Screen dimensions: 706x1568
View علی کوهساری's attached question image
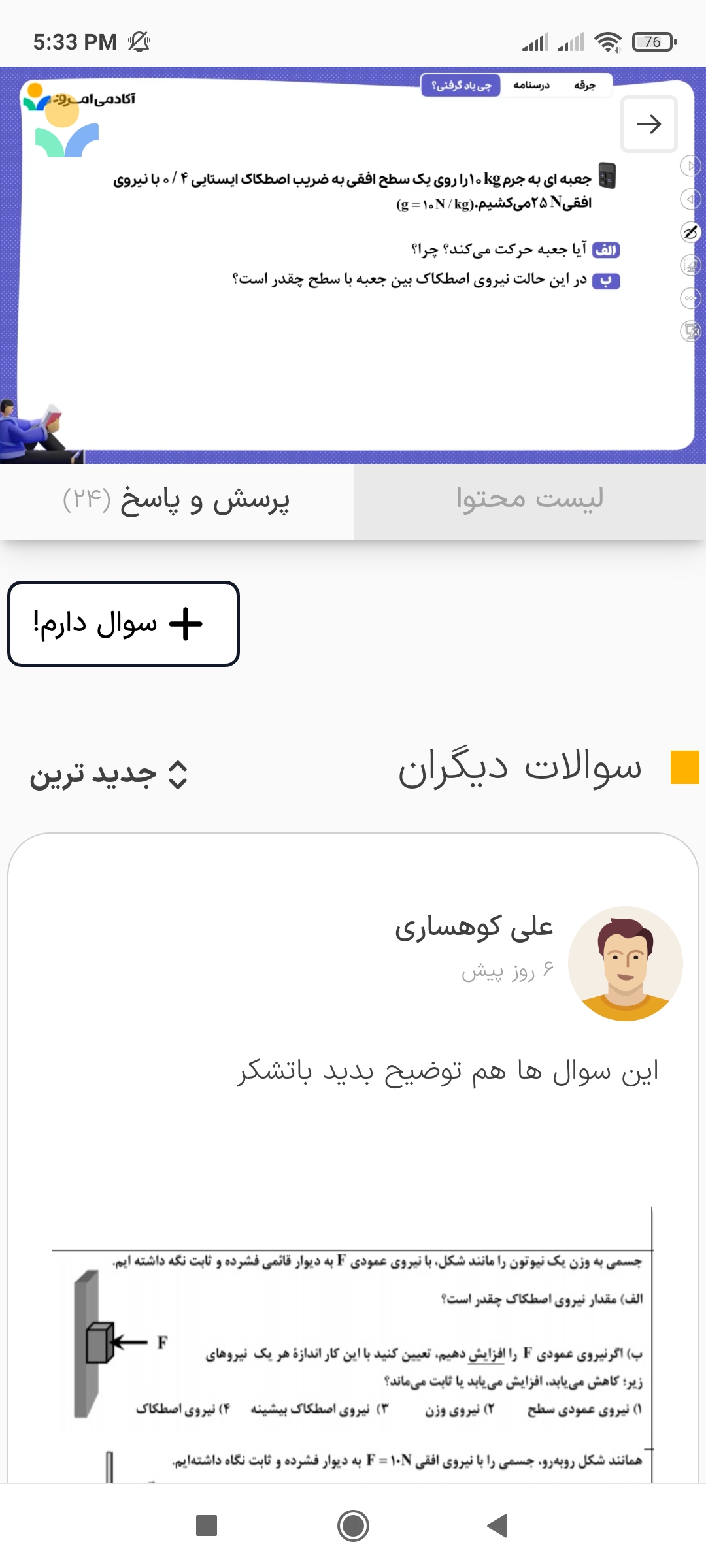click(x=353, y=1346)
